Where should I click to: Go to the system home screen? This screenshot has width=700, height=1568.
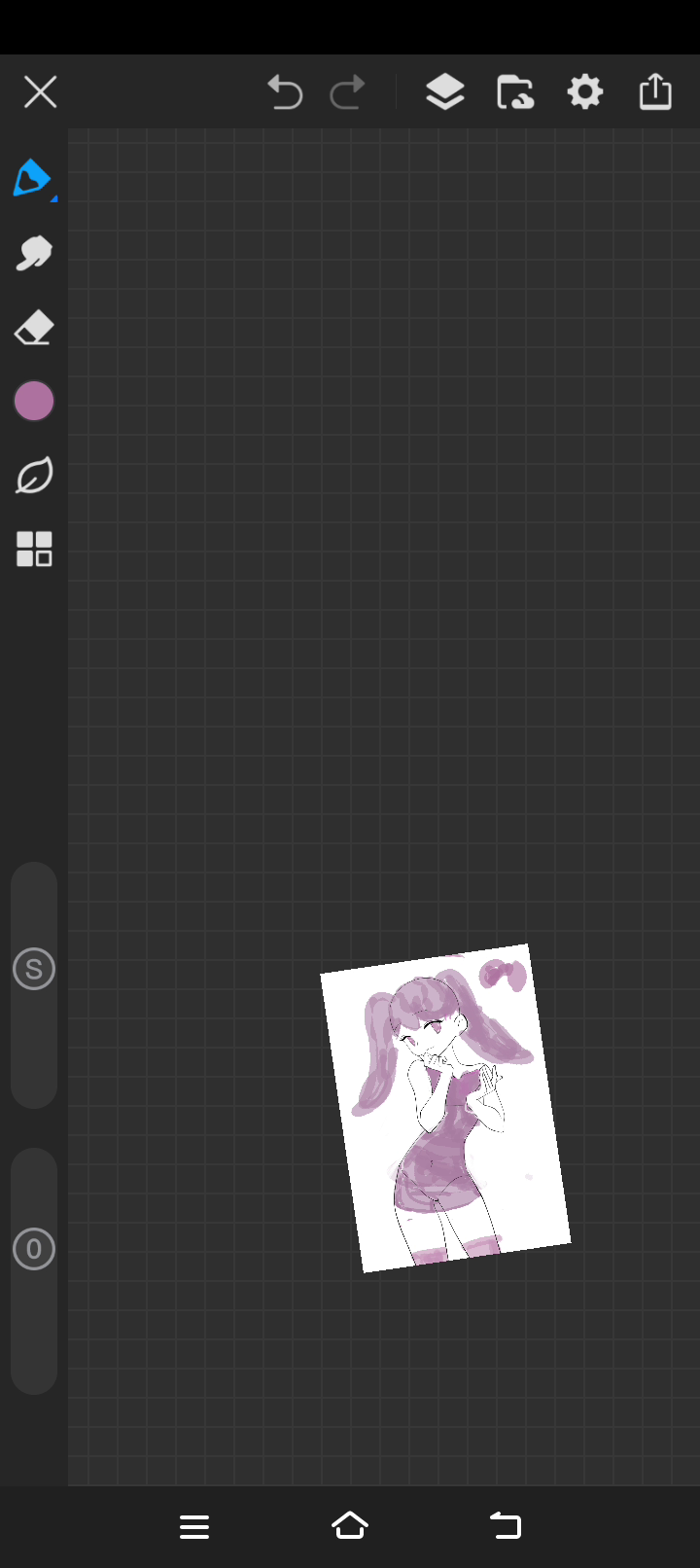pyautogui.click(x=350, y=1525)
